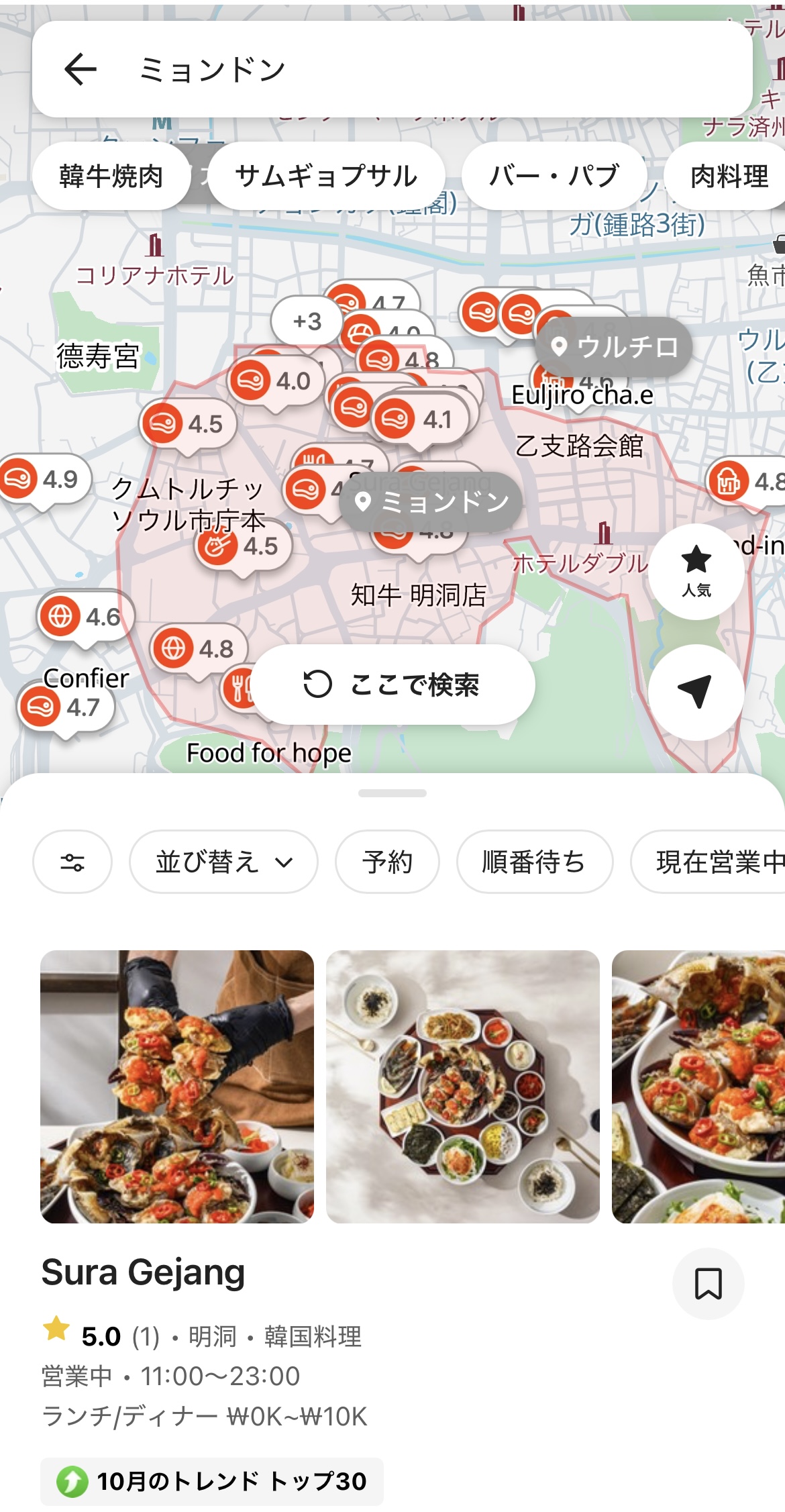Viewport: 785px width, 1512px height.
Task: Tap the +3 cluster marker on map
Action: point(307,321)
